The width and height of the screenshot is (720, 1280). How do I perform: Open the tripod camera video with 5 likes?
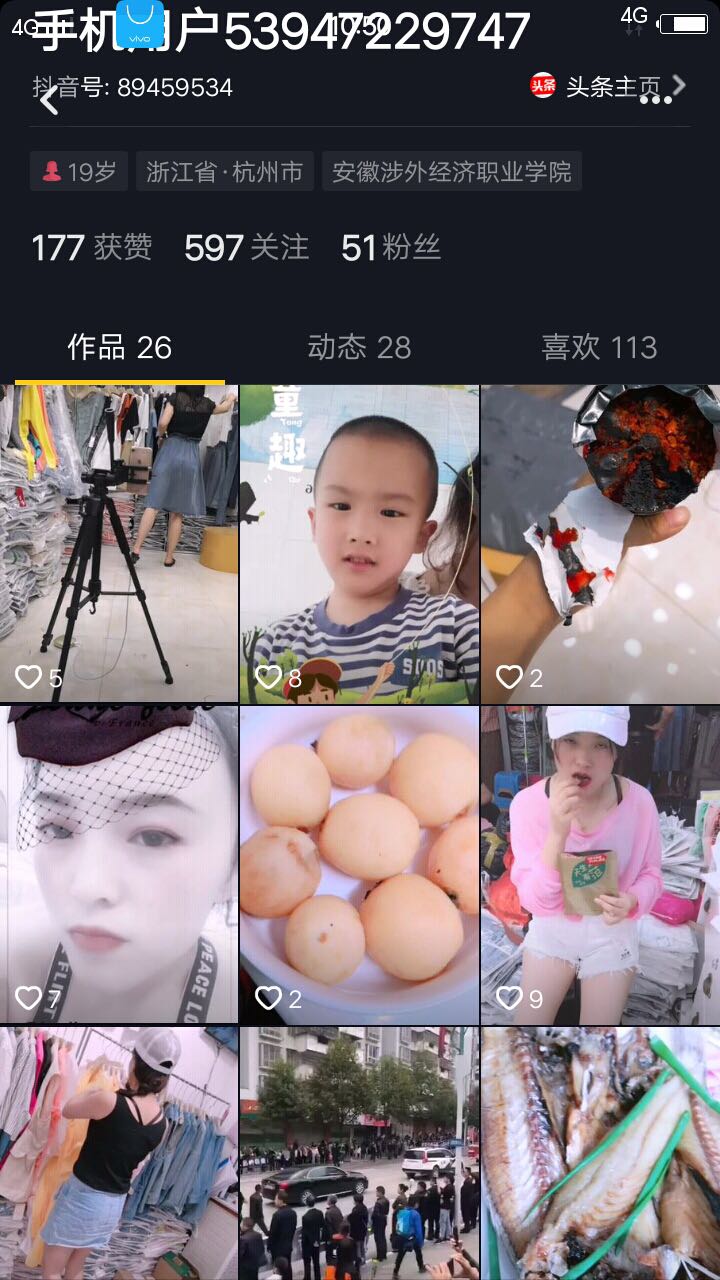[x=119, y=544]
